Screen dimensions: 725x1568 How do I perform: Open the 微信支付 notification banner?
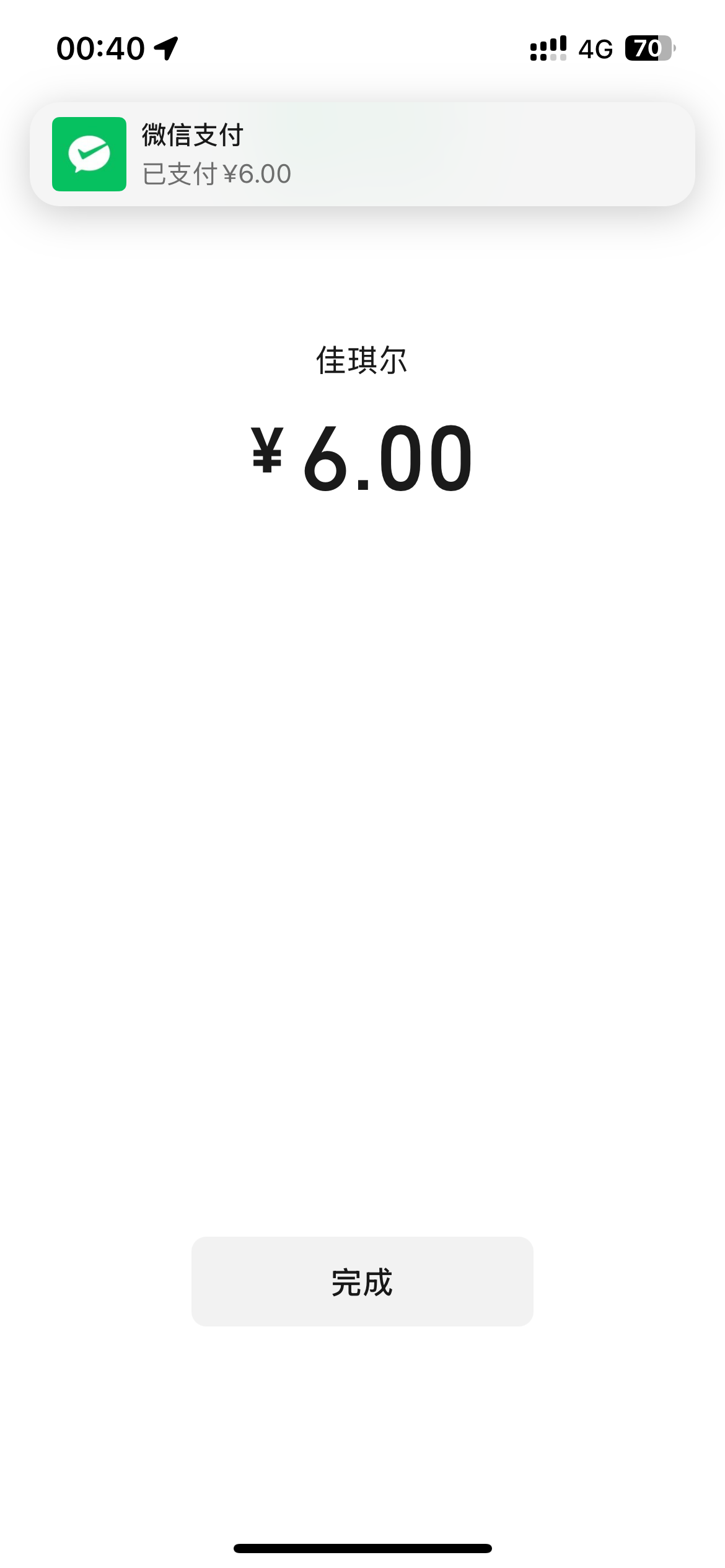[x=362, y=154]
